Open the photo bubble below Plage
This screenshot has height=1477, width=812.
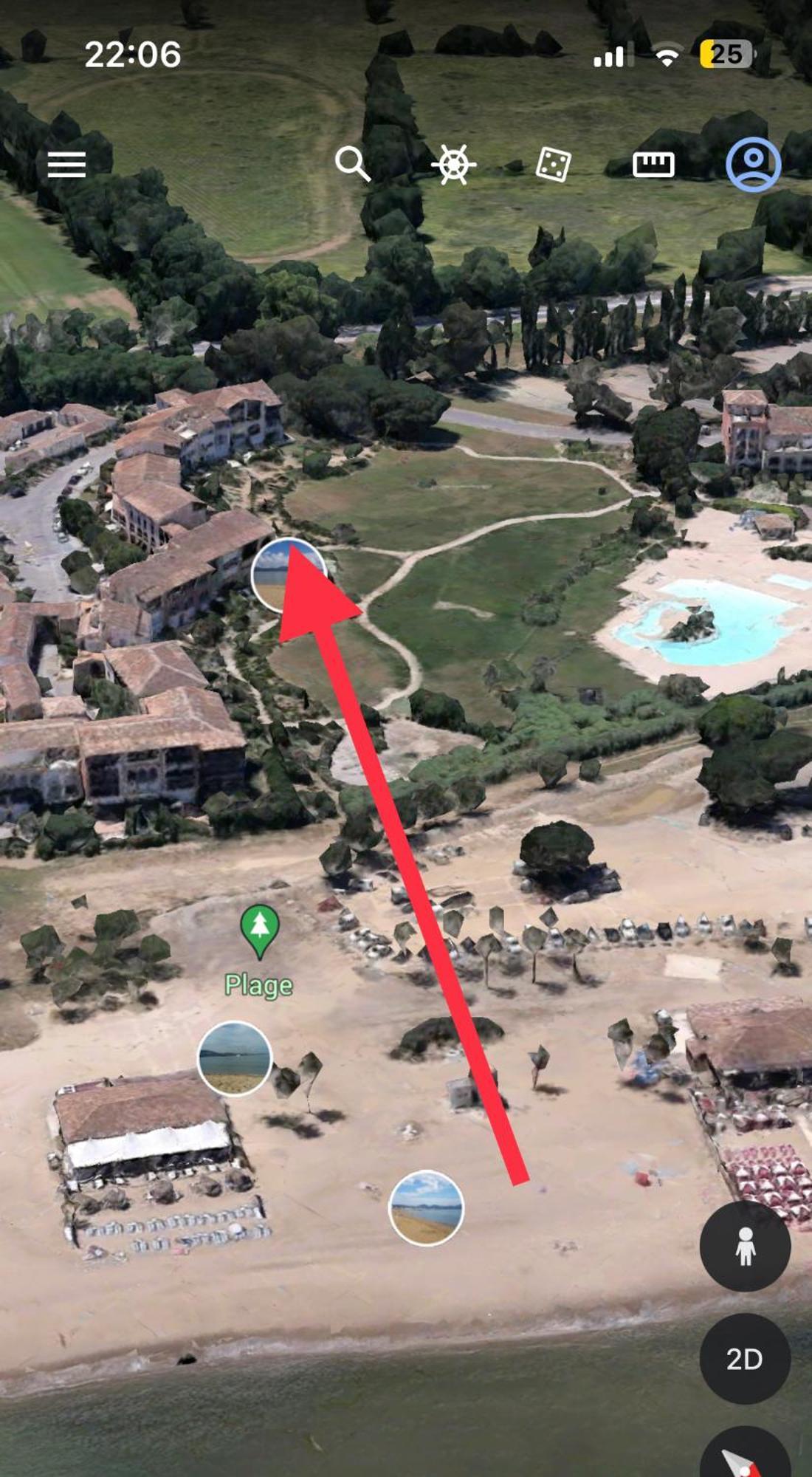(x=235, y=1058)
